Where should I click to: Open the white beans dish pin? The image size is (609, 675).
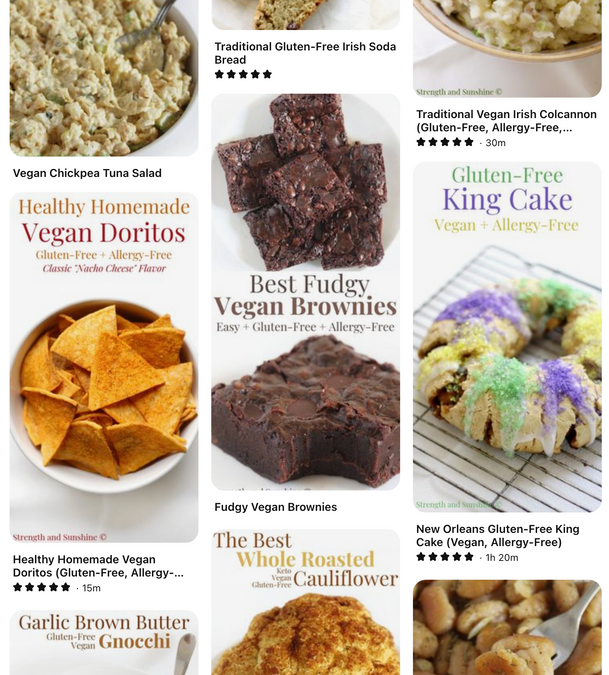point(507,627)
